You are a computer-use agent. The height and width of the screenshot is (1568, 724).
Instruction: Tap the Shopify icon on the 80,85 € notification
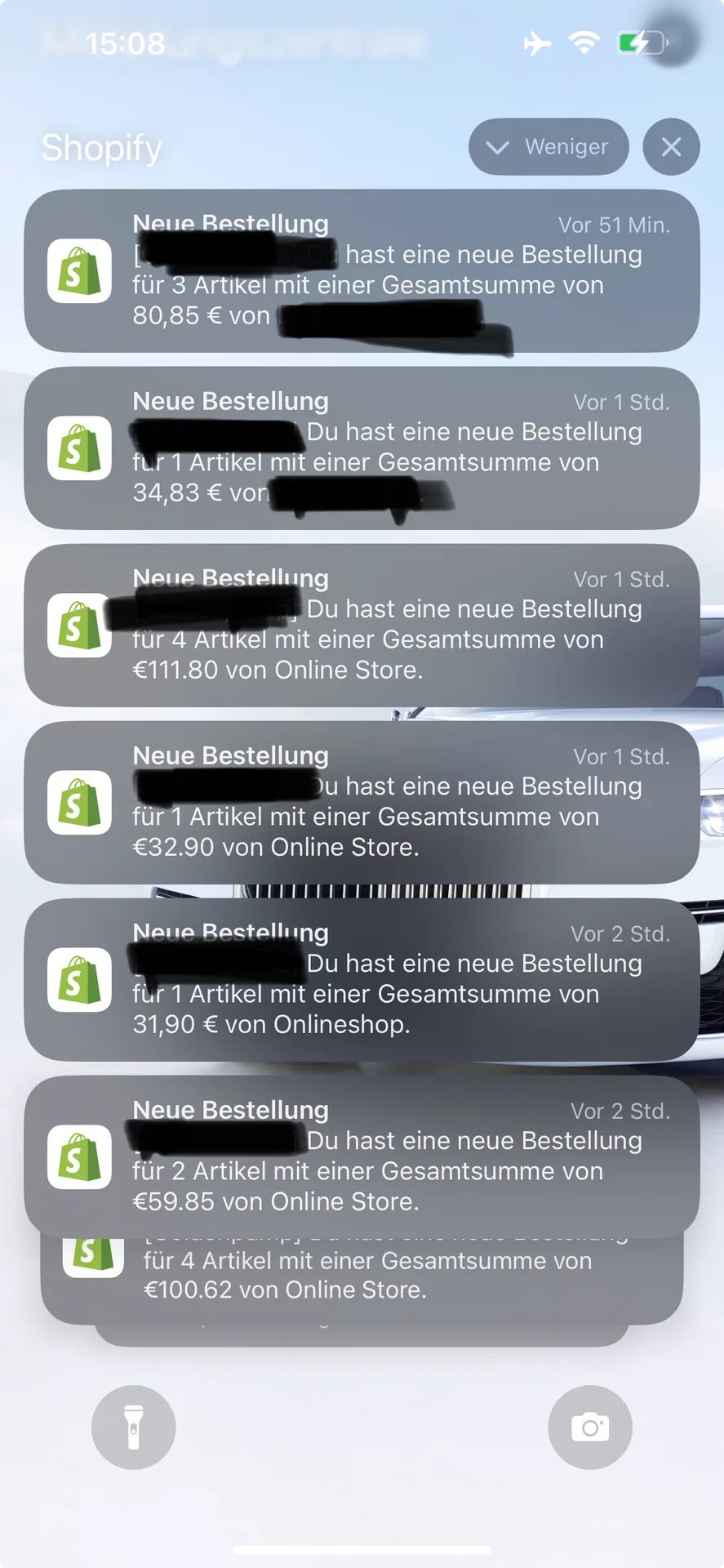click(x=79, y=270)
